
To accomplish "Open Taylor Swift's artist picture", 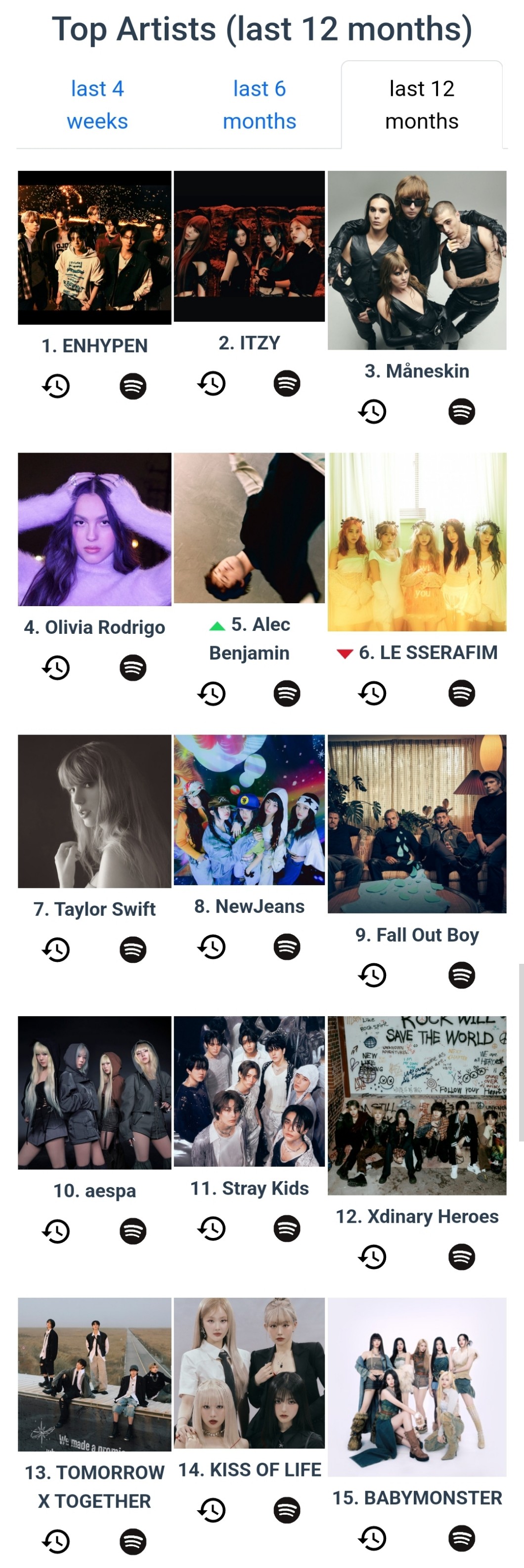I will 94,811.
